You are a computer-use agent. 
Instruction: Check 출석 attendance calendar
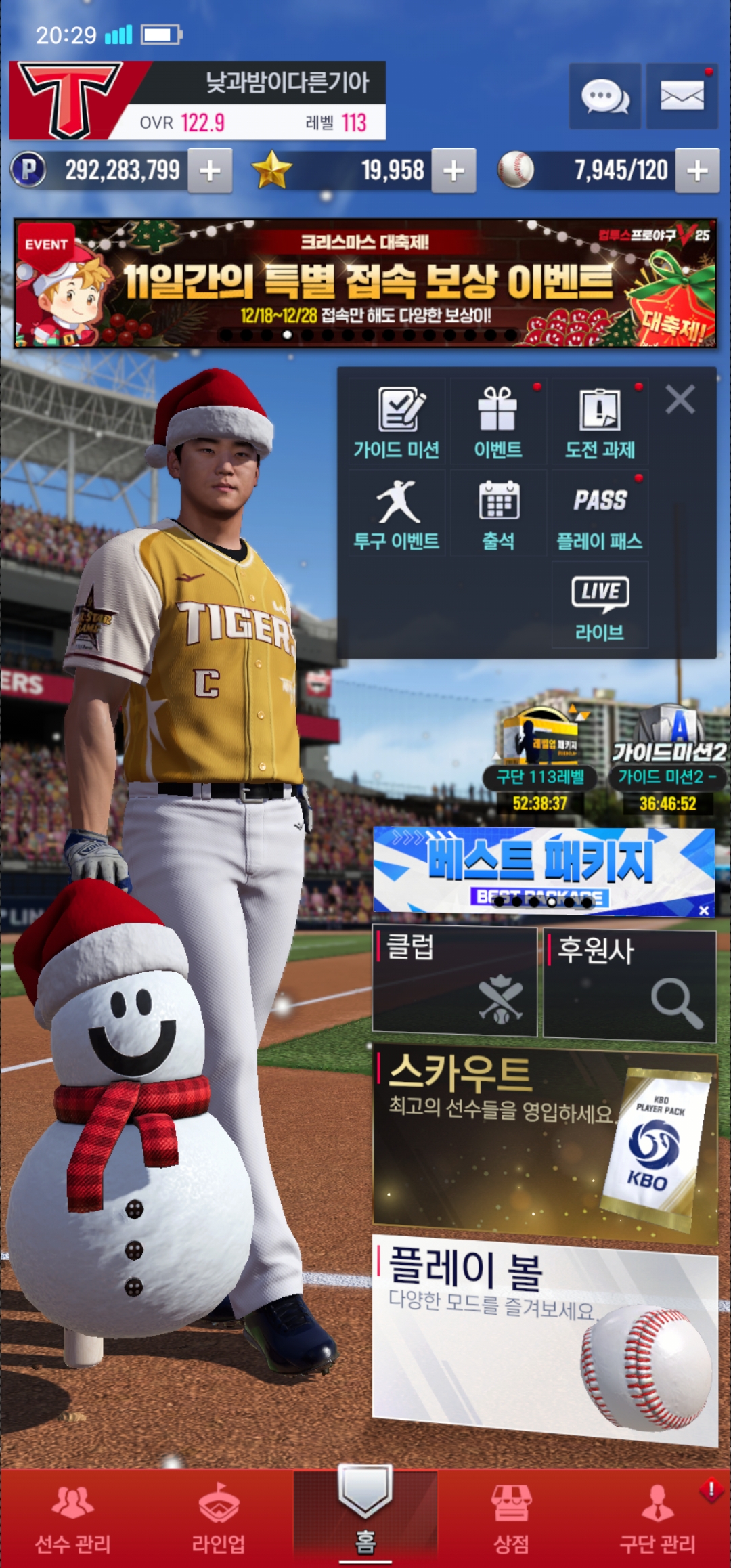coord(498,514)
